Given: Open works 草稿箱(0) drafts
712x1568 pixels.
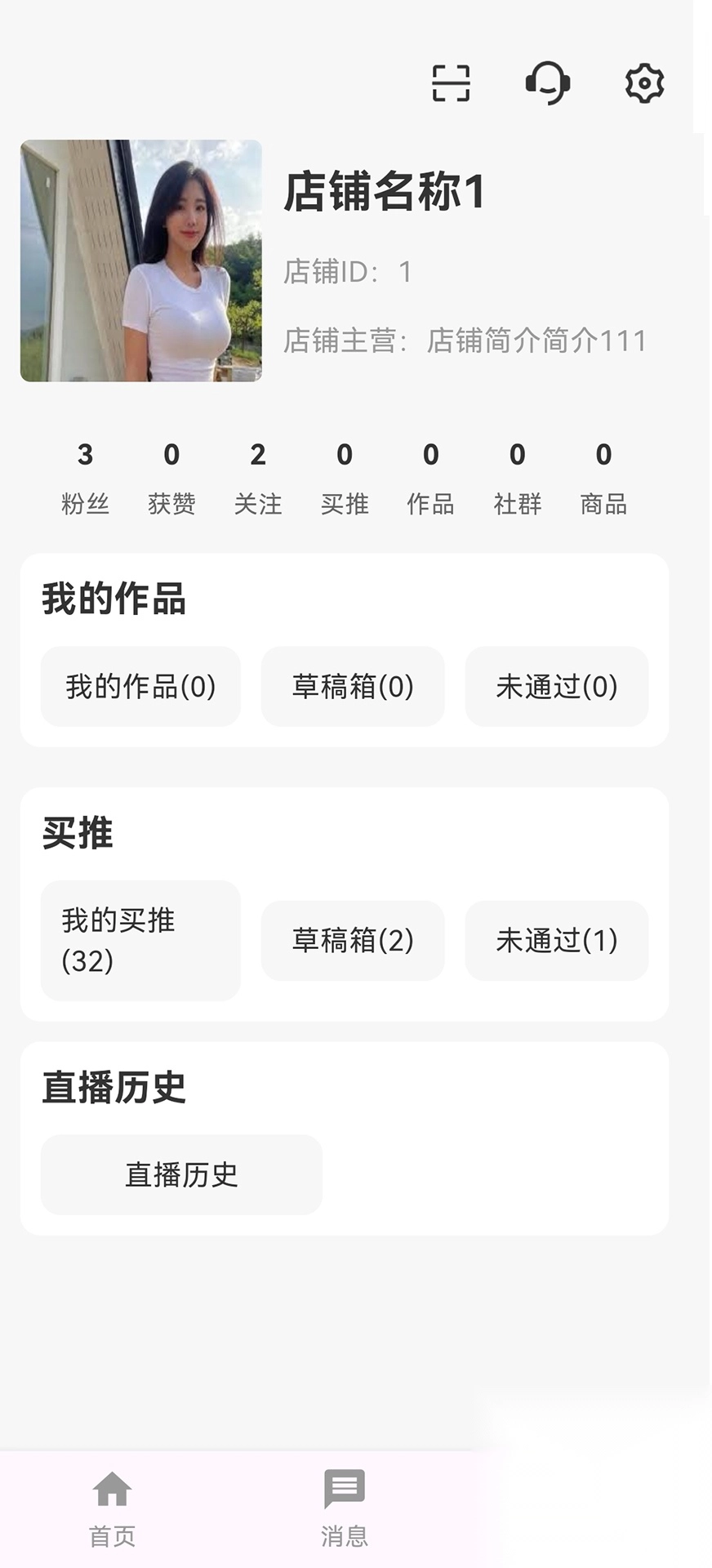Looking at the screenshot, I should [353, 687].
